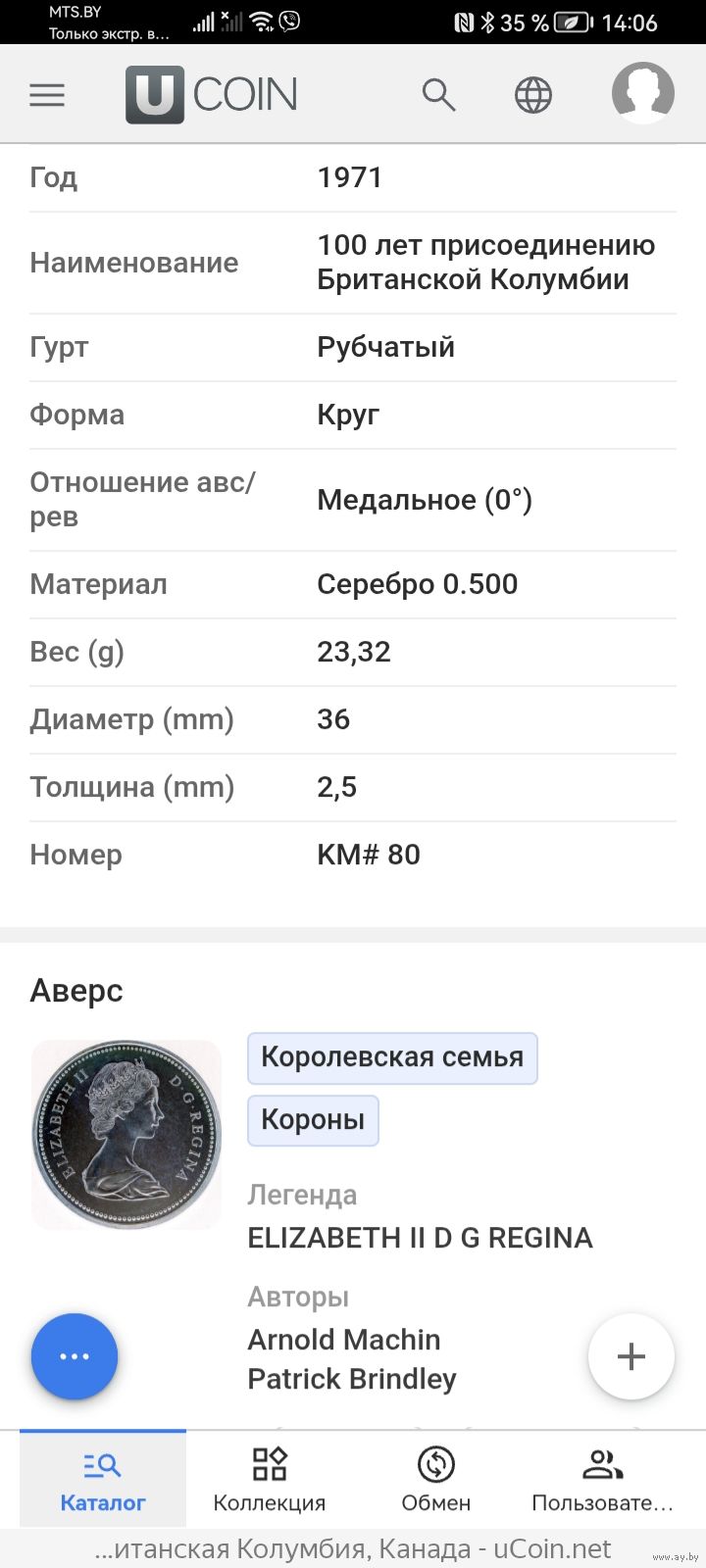Open the language globe selector
706x1568 pixels.
[533, 95]
